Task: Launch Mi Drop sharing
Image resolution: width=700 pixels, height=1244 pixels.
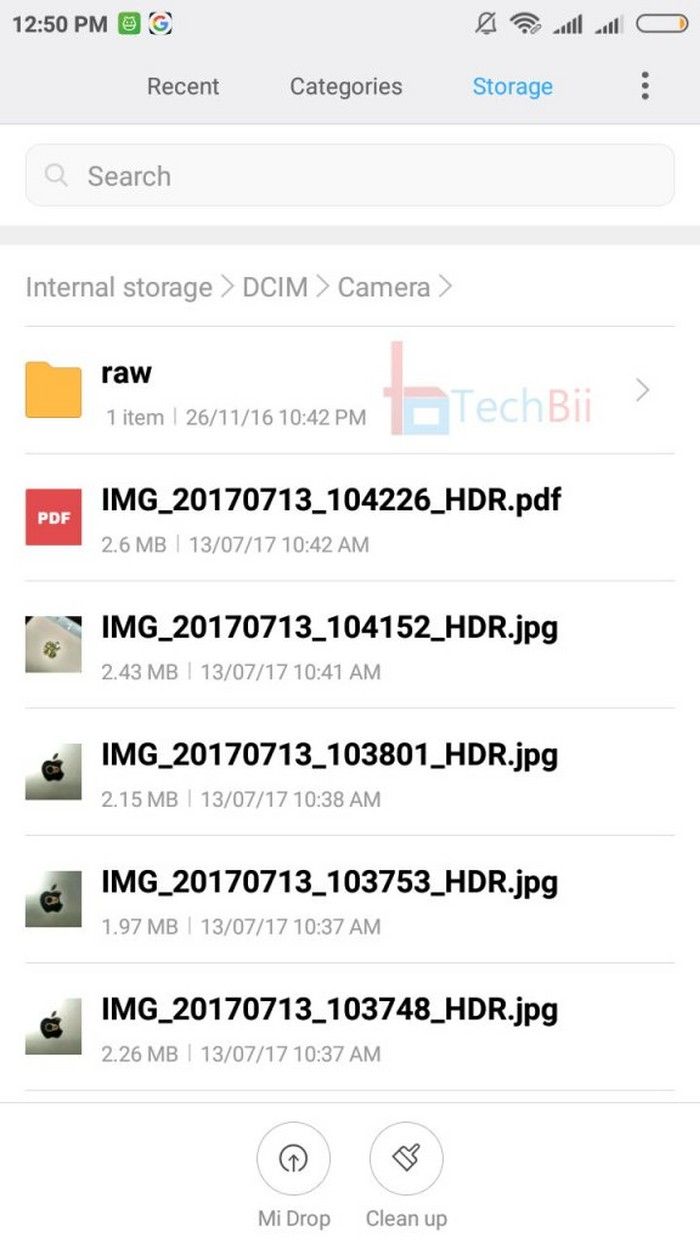Action: [294, 1175]
